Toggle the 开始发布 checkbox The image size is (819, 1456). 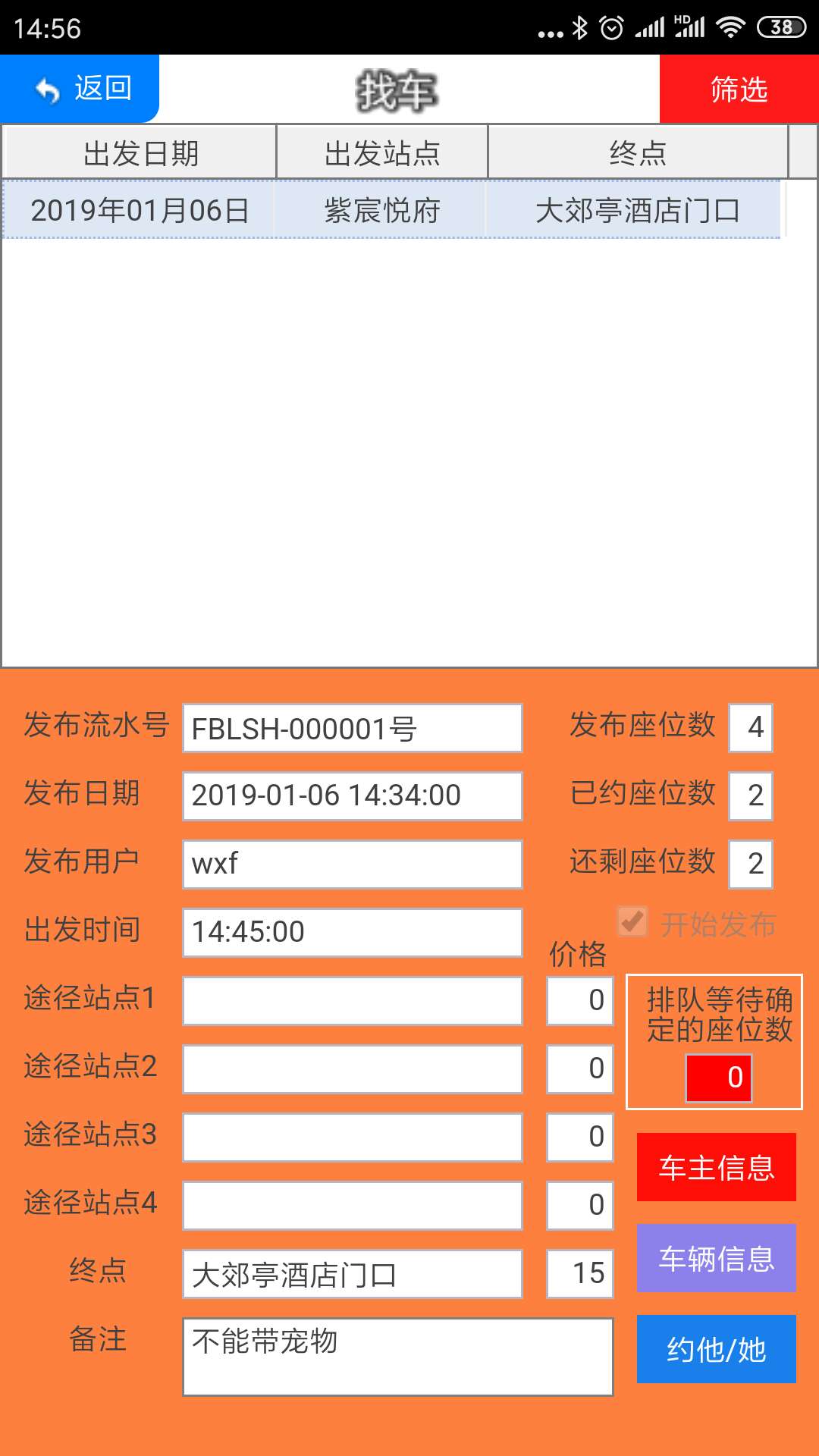(632, 923)
